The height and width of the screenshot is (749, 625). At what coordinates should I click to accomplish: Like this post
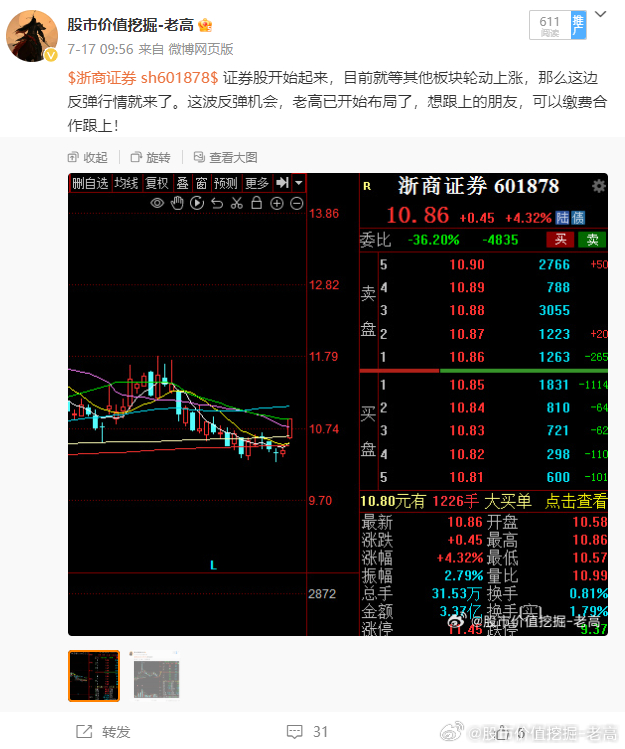pos(510,732)
